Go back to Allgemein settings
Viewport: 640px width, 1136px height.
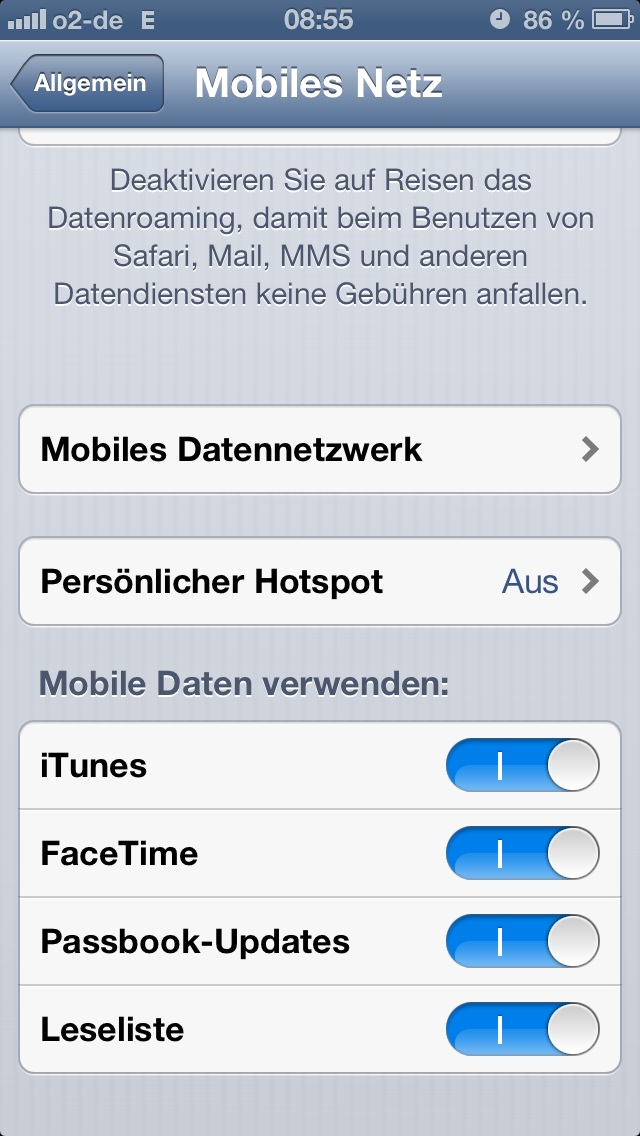pyautogui.click(x=88, y=84)
